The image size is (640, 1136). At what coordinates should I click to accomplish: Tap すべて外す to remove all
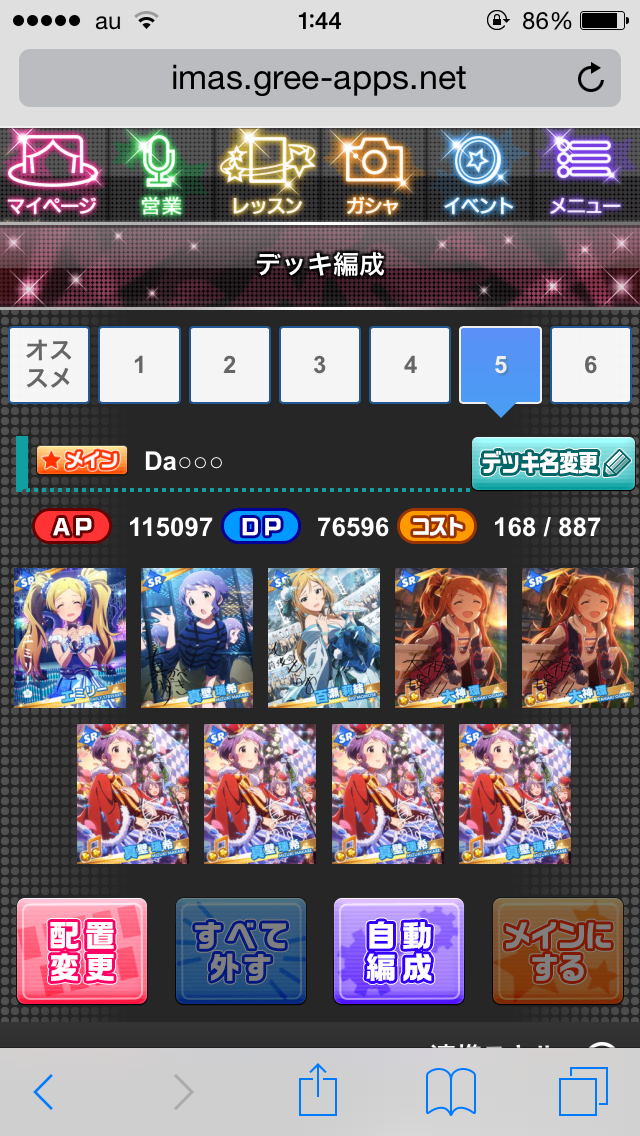pos(241,951)
